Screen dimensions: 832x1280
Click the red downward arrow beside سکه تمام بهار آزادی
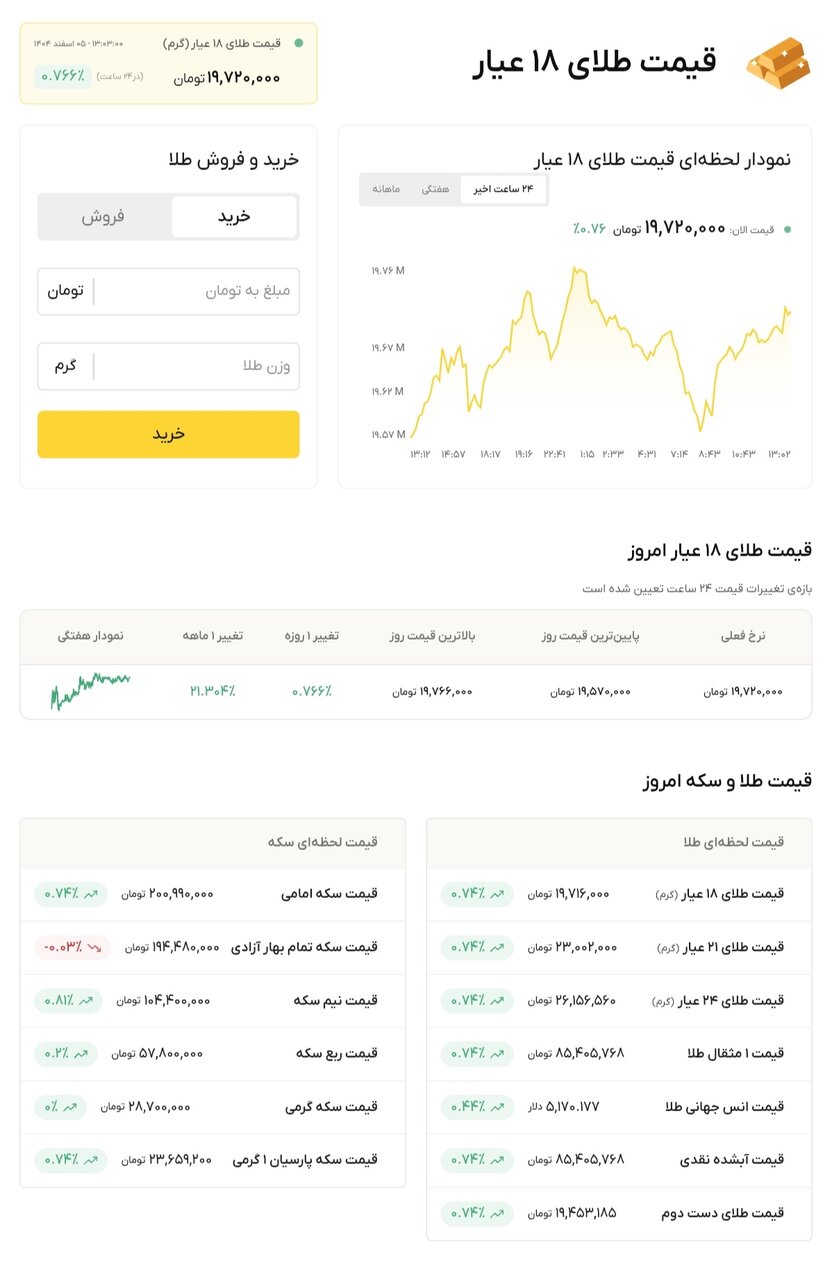[x=97, y=947]
